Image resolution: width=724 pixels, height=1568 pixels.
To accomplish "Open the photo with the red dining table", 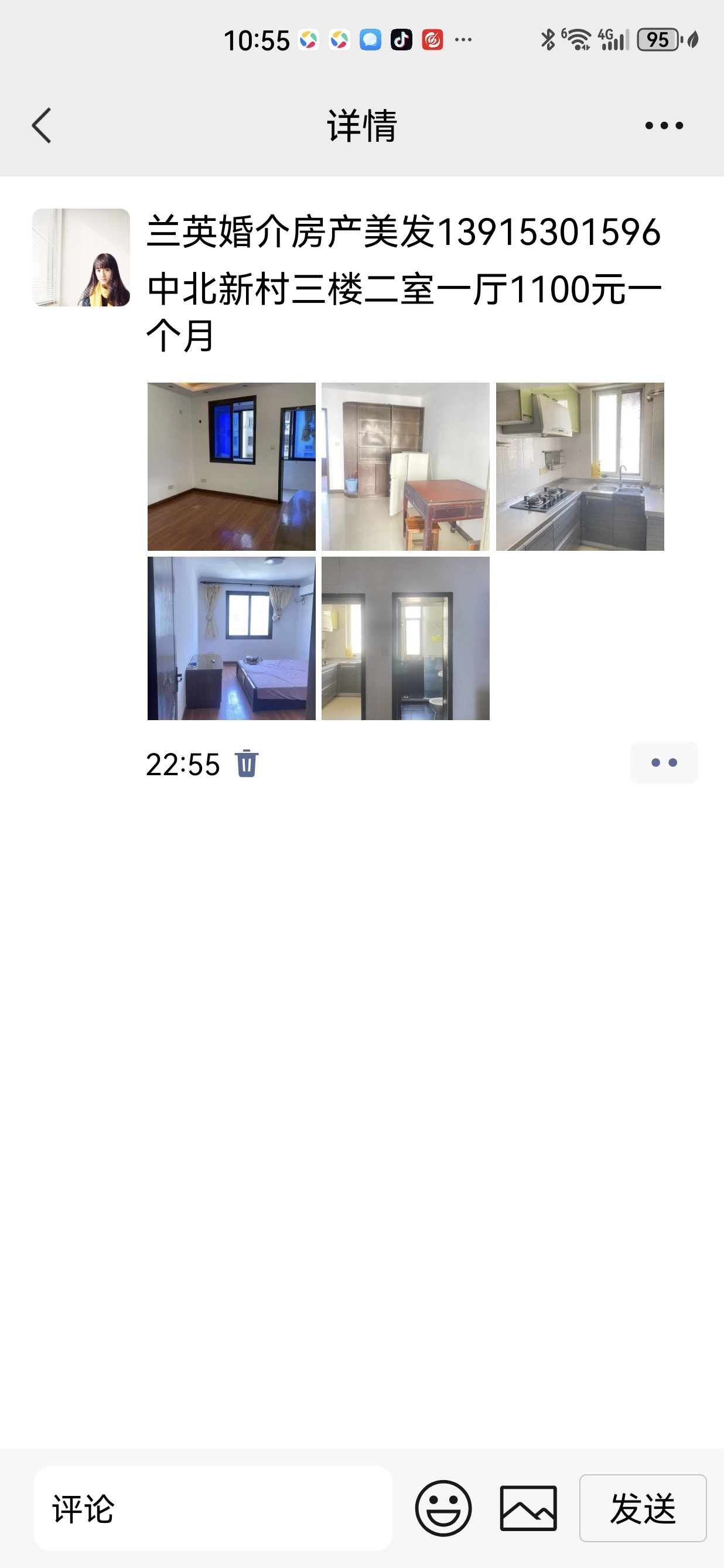I will pos(405,466).
